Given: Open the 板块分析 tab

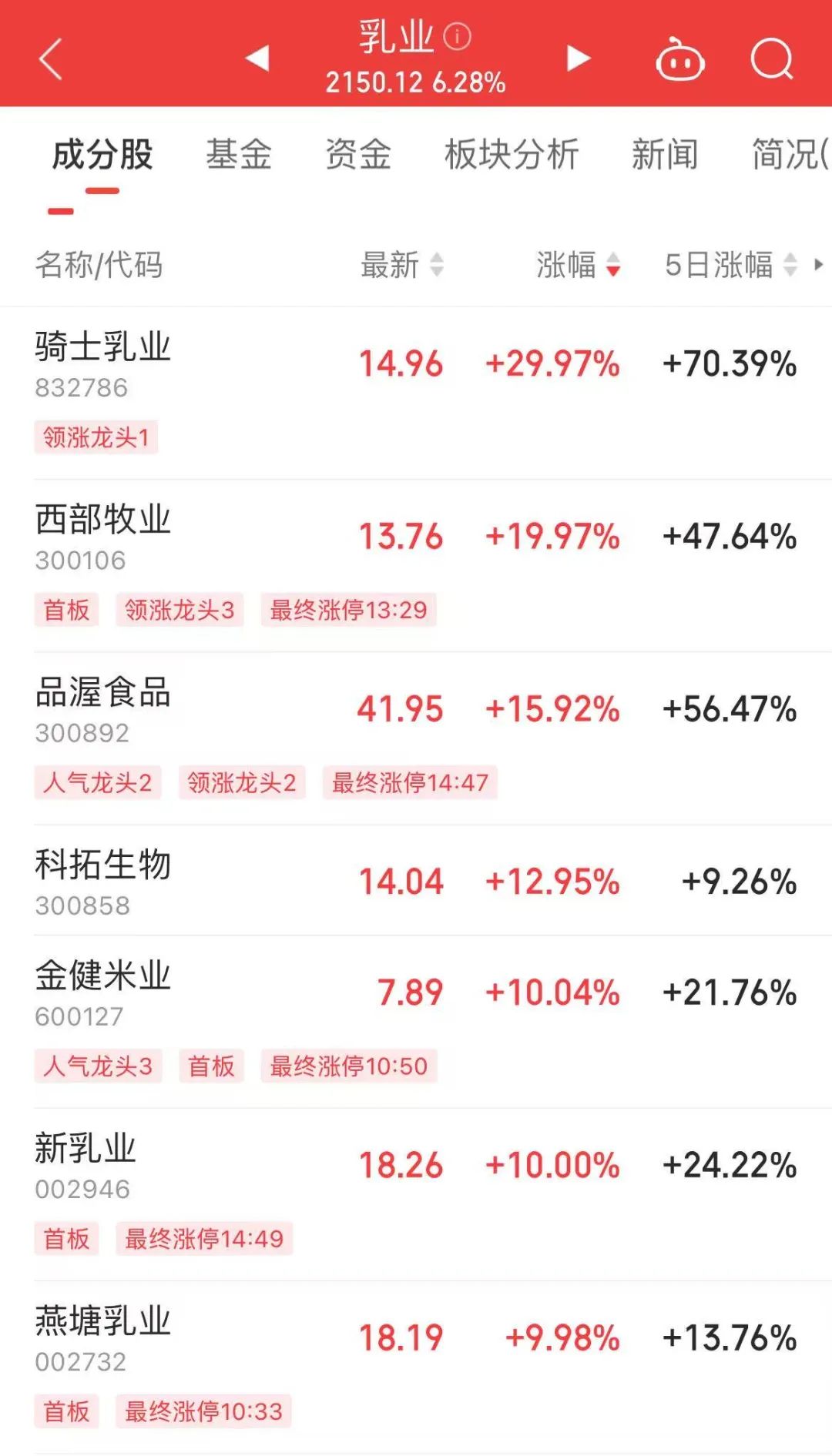Looking at the screenshot, I should pyautogui.click(x=512, y=154).
